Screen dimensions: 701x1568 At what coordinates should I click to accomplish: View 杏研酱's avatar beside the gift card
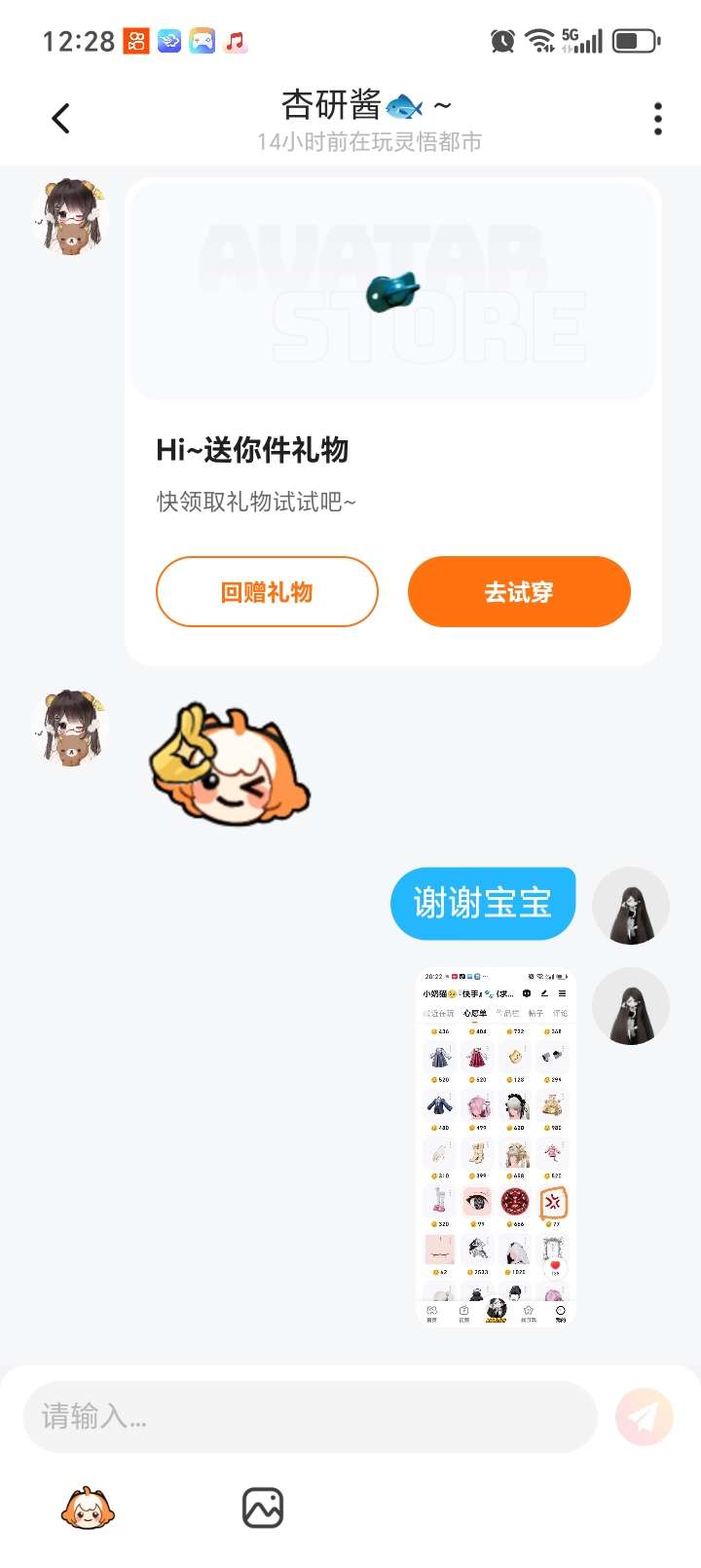pyautogui.click(x=69, y=217)
